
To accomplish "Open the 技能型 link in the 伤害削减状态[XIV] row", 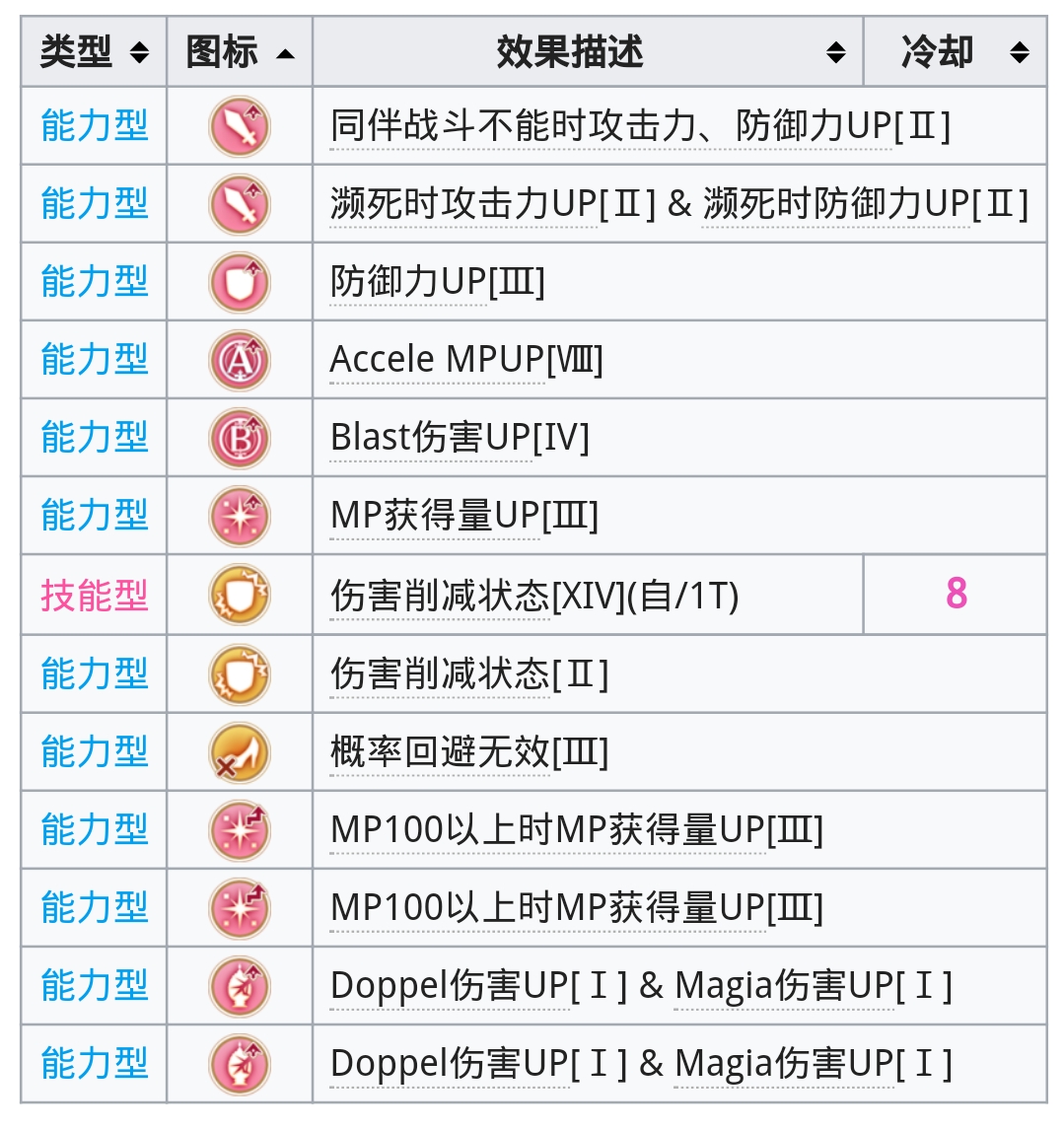I will [94, 595].
